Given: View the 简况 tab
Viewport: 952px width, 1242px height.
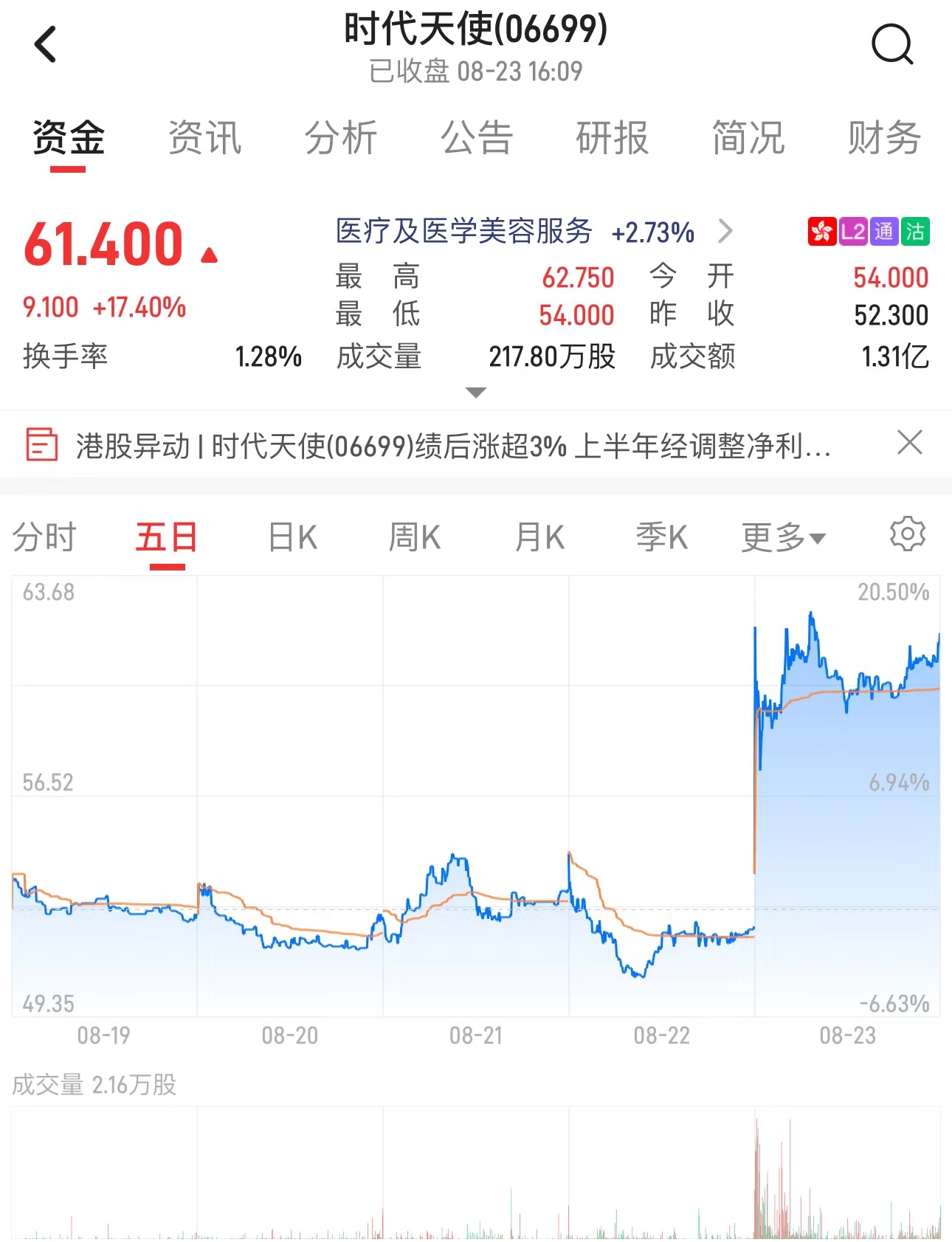Looking at the screenshot, I should pos(748,138).
